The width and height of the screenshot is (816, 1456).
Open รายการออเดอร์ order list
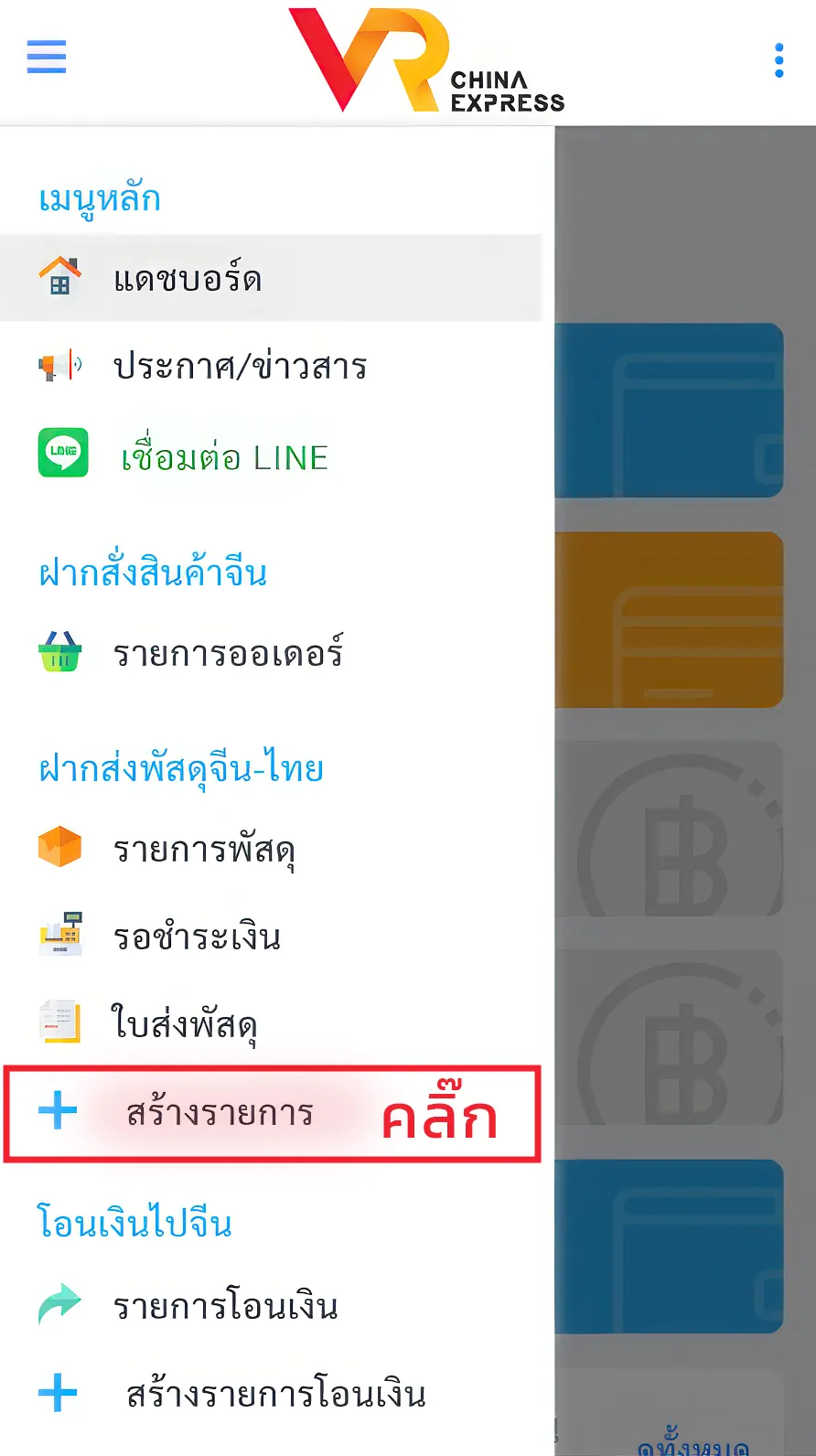228,654
